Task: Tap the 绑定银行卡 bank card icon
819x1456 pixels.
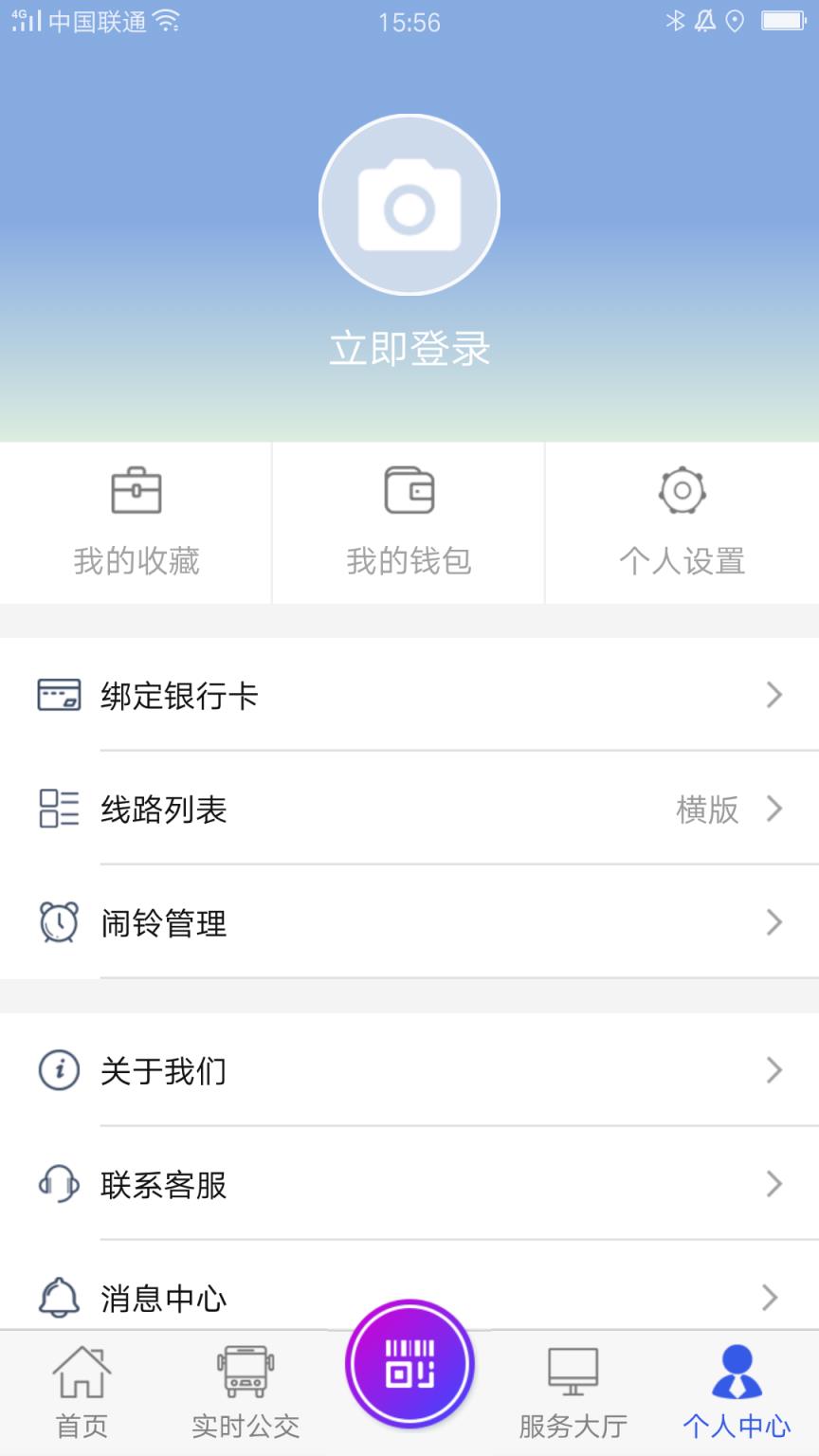Action: tap(59, 695)
